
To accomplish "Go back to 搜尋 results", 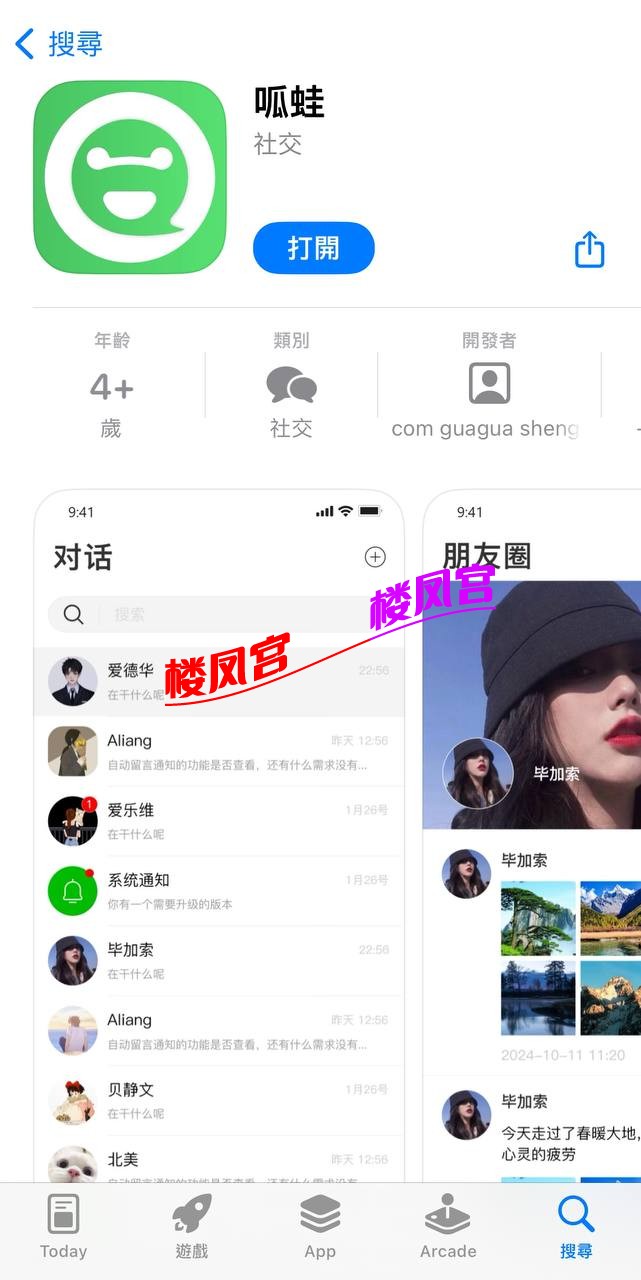I will click(58, 44).
